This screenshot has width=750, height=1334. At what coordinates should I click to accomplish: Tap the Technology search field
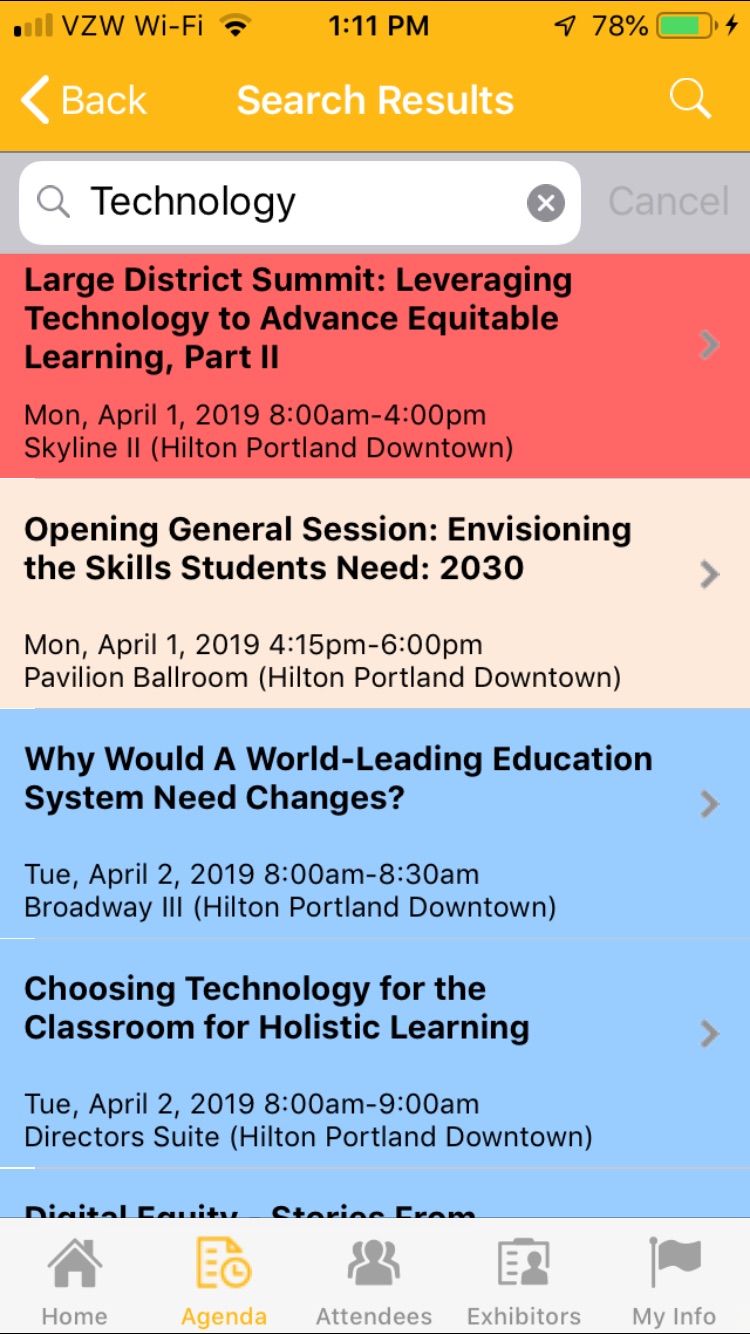click(300, 203)
